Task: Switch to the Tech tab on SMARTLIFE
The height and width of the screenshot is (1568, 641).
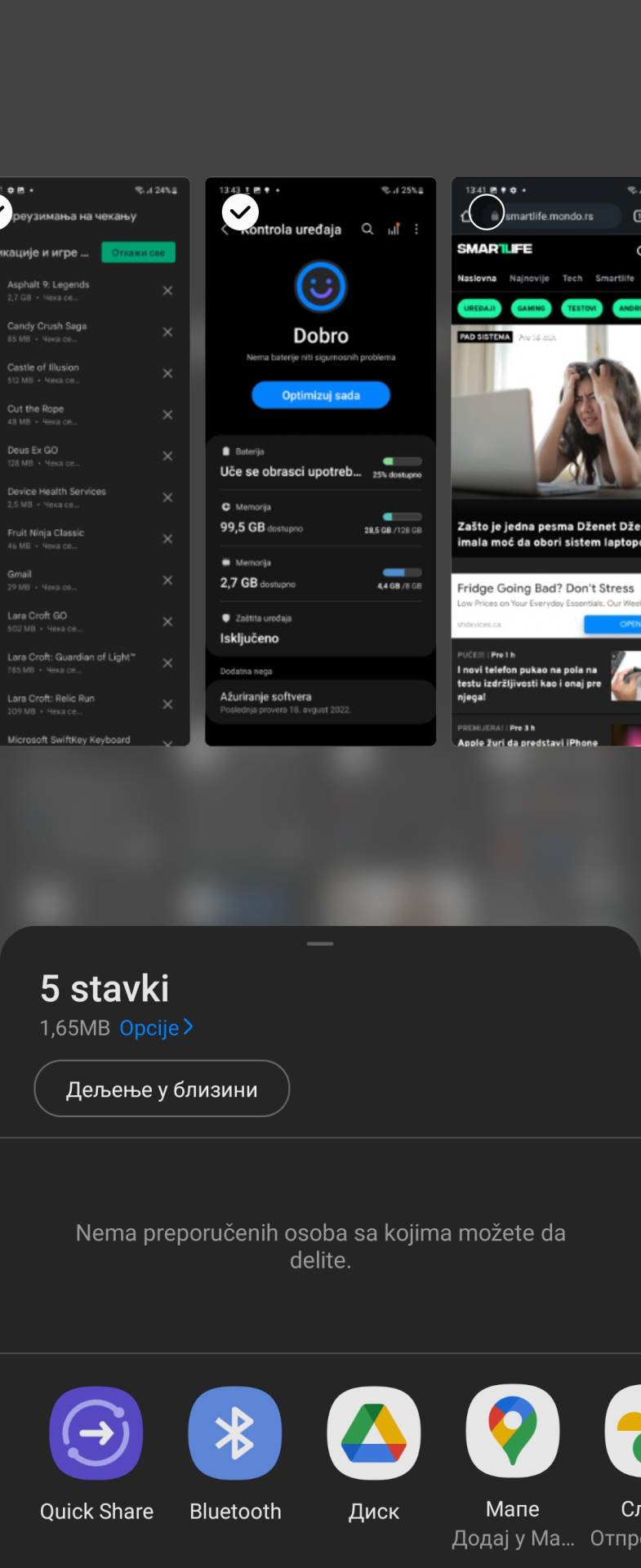Action: (572, 278)
